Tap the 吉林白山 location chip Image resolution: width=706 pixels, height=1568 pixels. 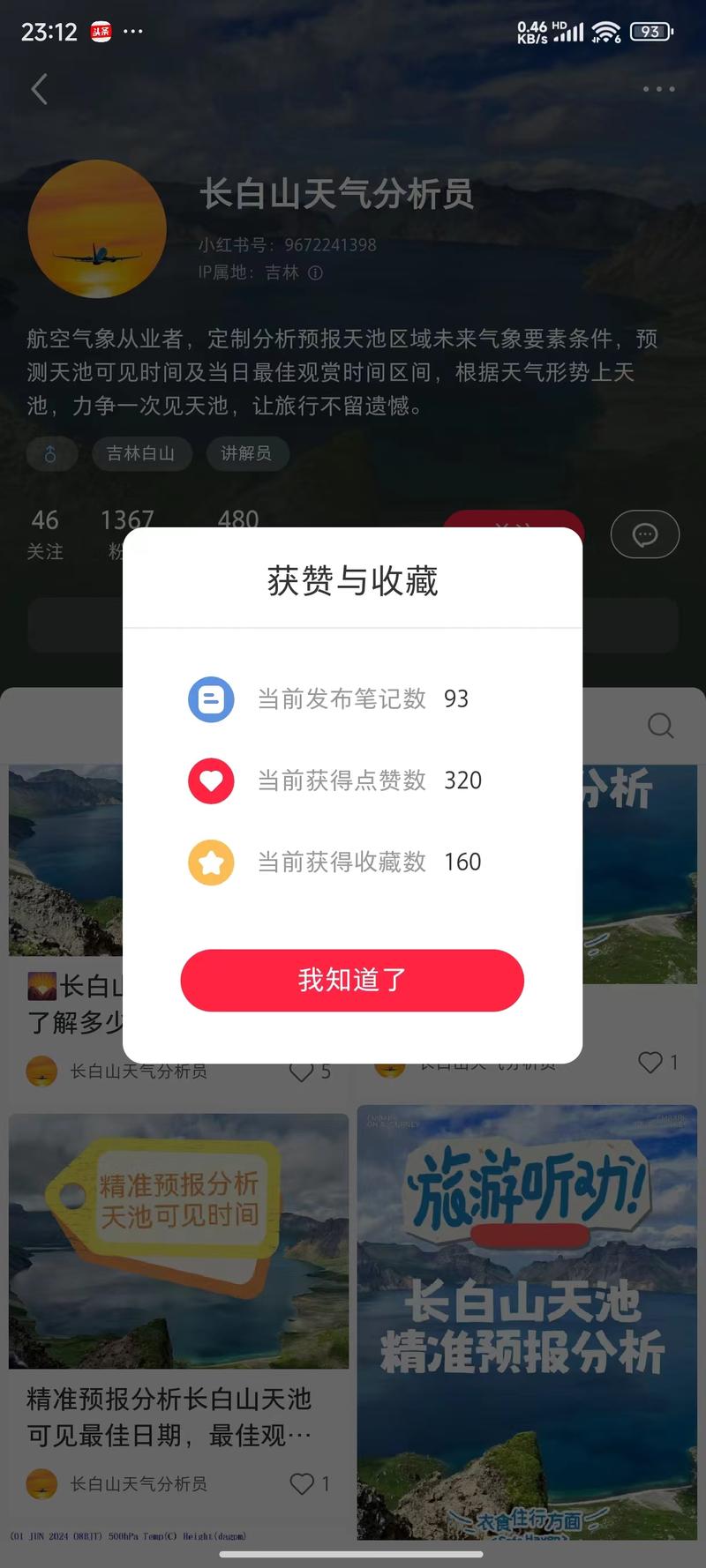[140, 453]
